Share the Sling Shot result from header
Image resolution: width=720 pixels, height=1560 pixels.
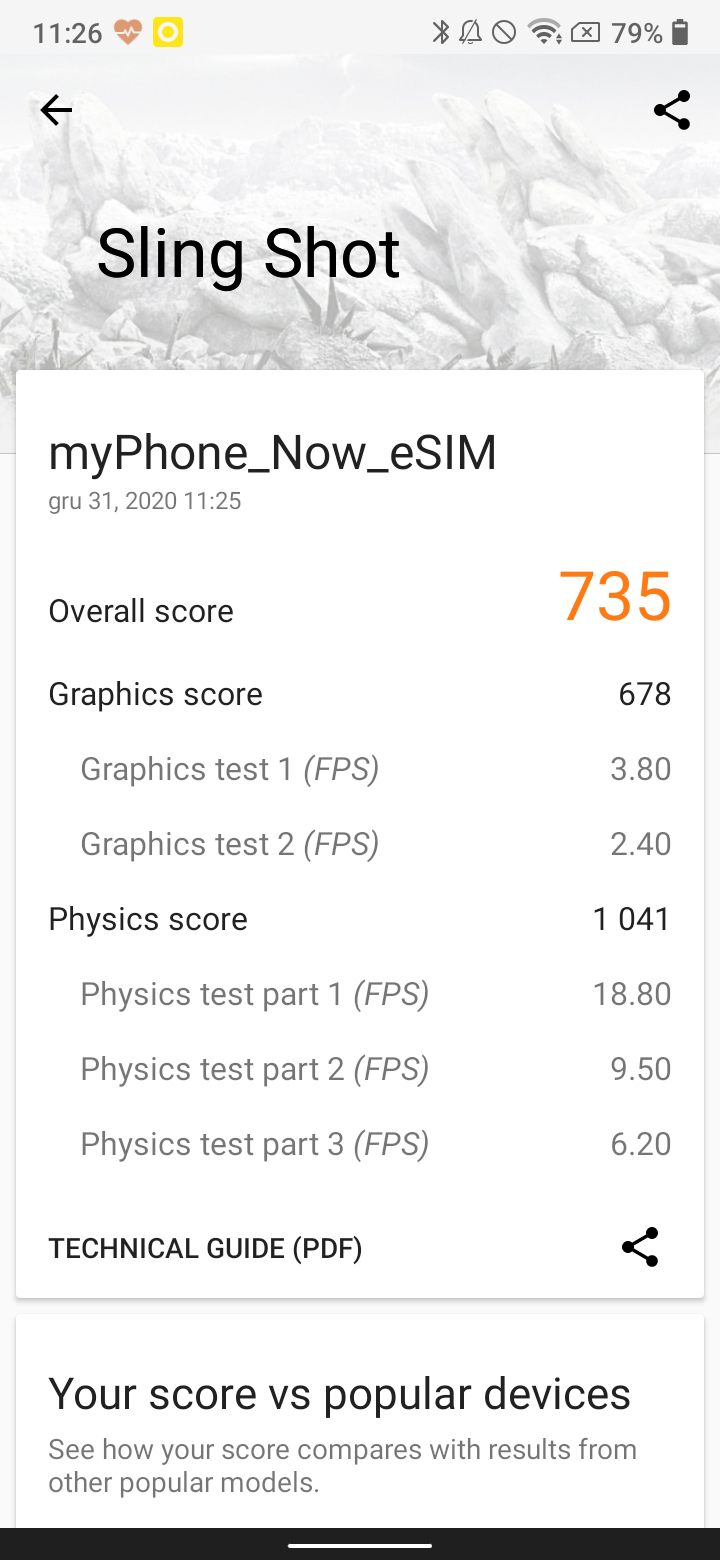[x=672, y=110]
